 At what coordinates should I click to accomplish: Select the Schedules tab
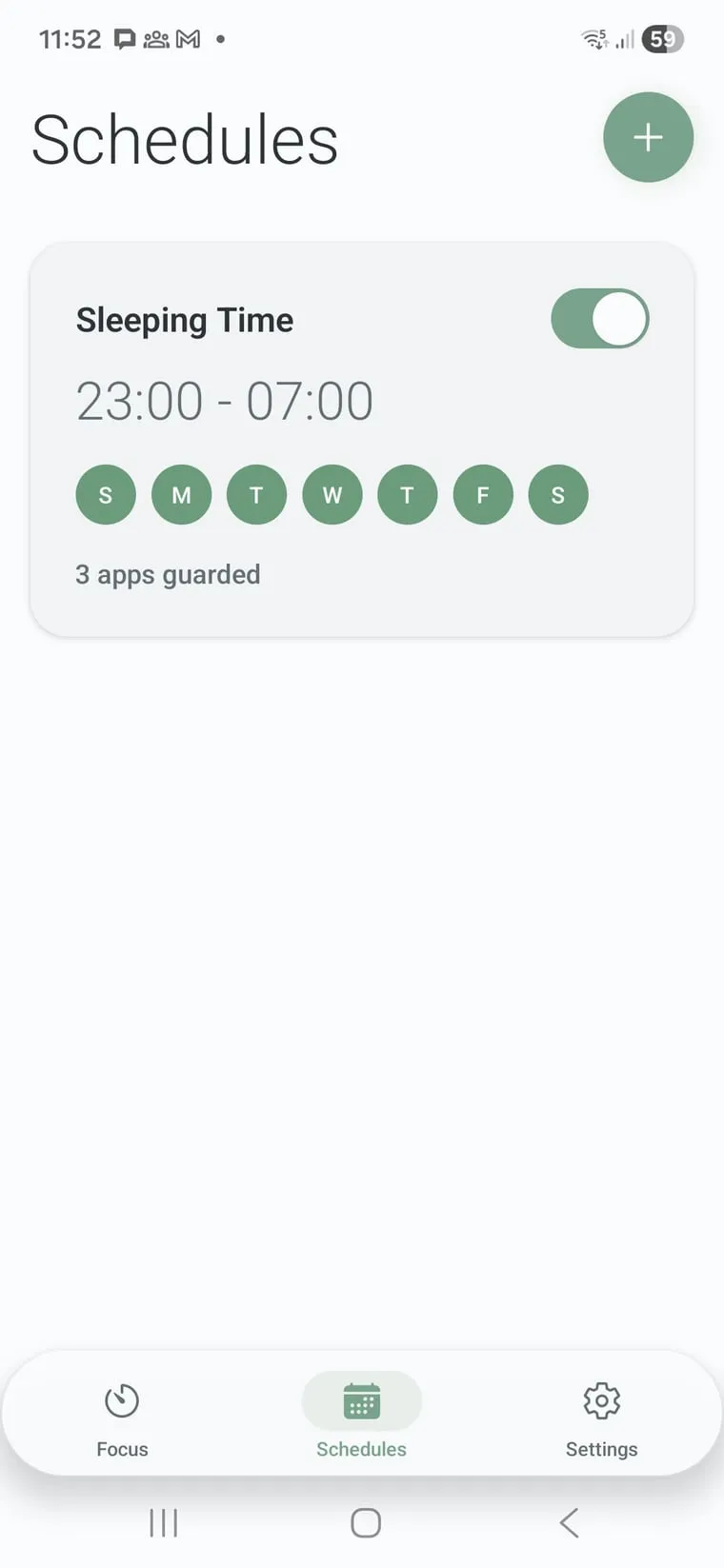(362, 1419)
